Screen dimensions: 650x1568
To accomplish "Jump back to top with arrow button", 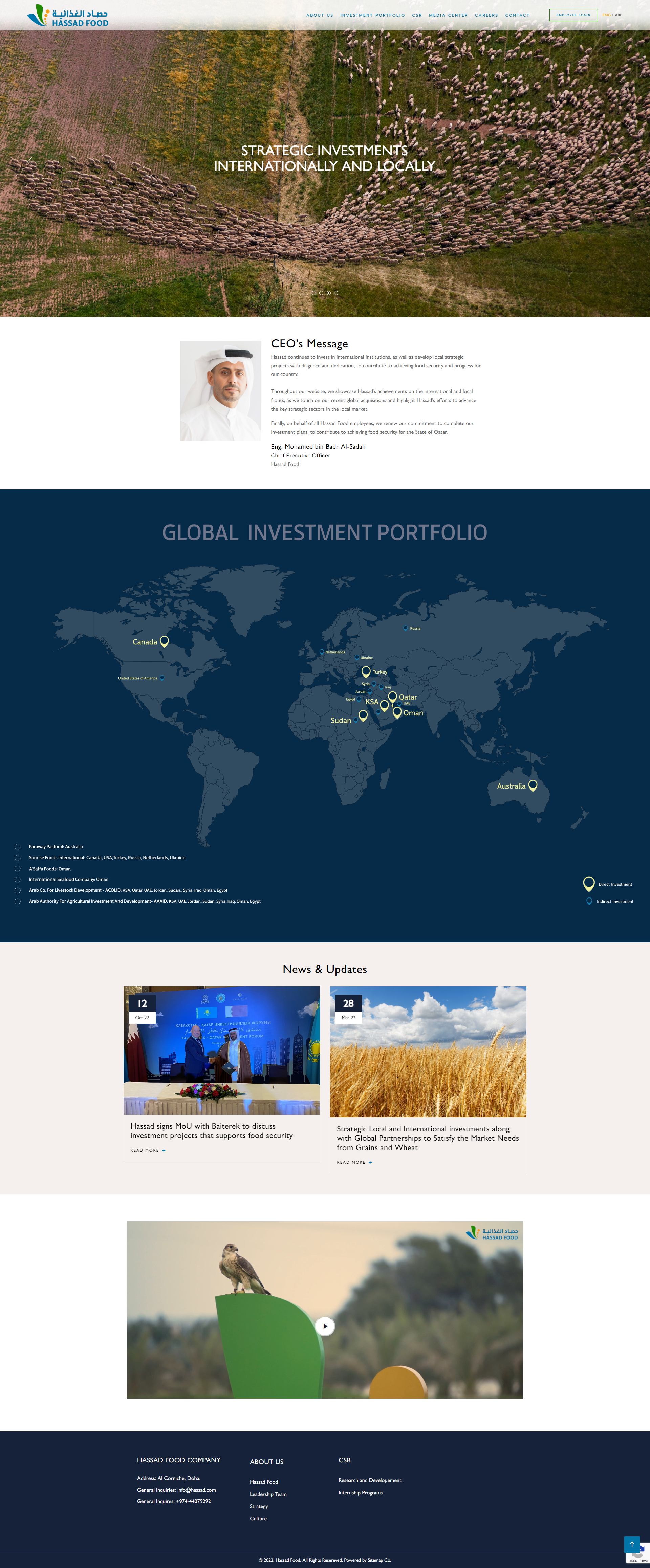I will pyautogui.click(x=631, y=1544).
